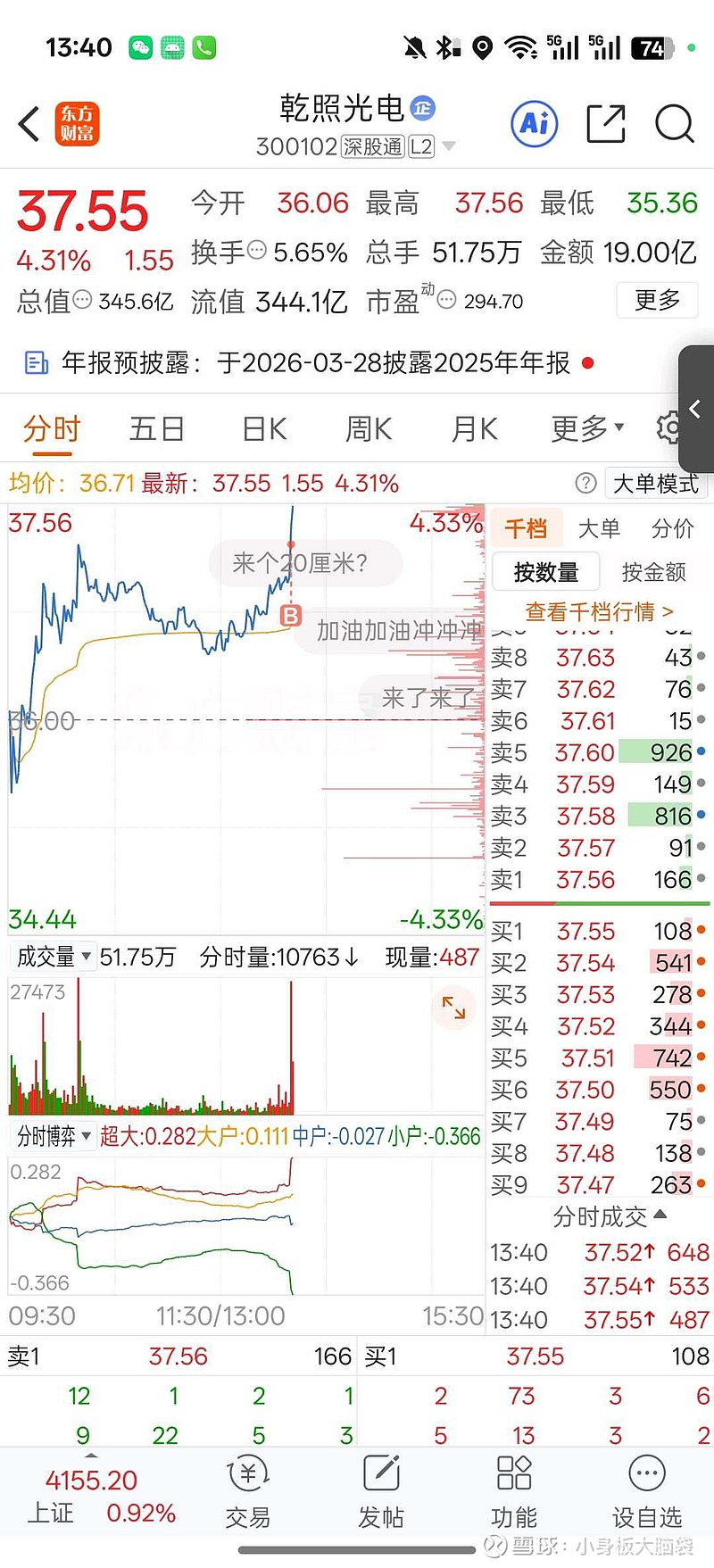Open 查看千档行情 link

(599, 611)
